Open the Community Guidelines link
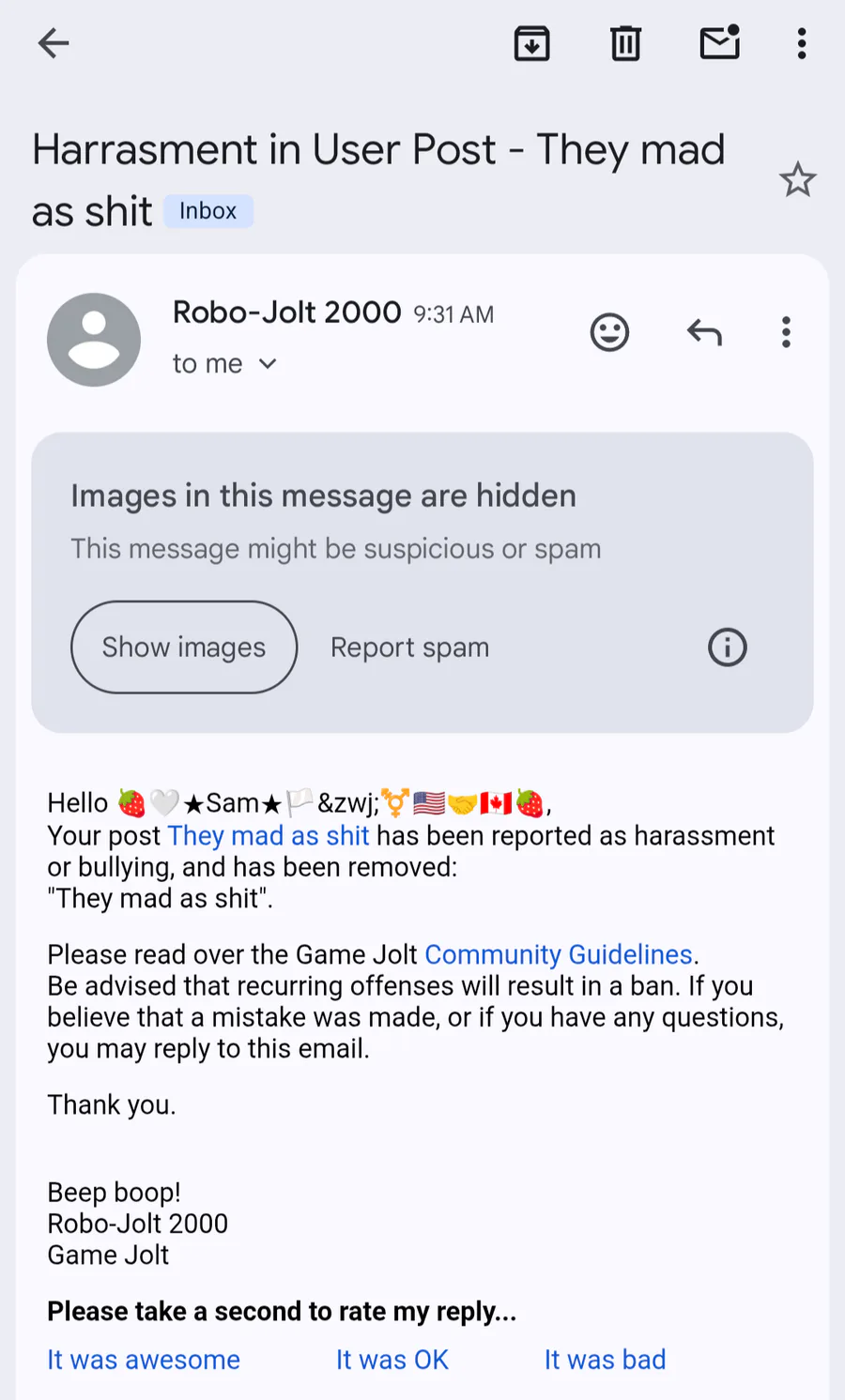 559,954
